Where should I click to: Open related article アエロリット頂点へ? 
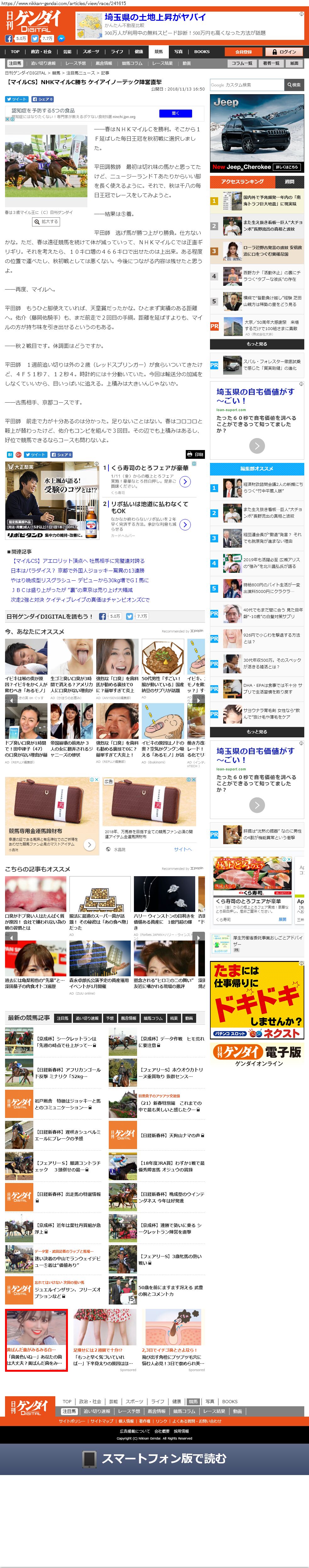pos(79,561)
